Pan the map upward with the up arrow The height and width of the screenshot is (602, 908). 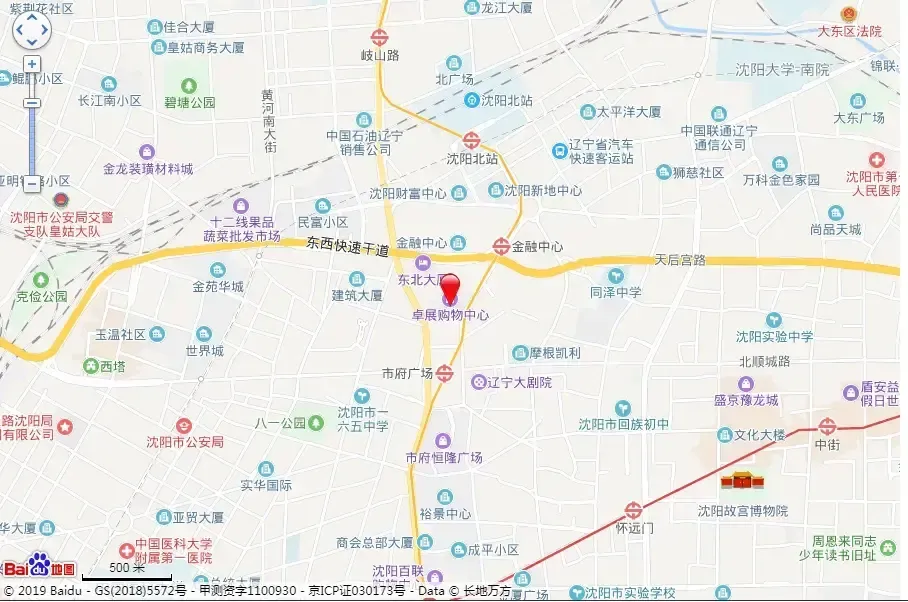point(32,17)
